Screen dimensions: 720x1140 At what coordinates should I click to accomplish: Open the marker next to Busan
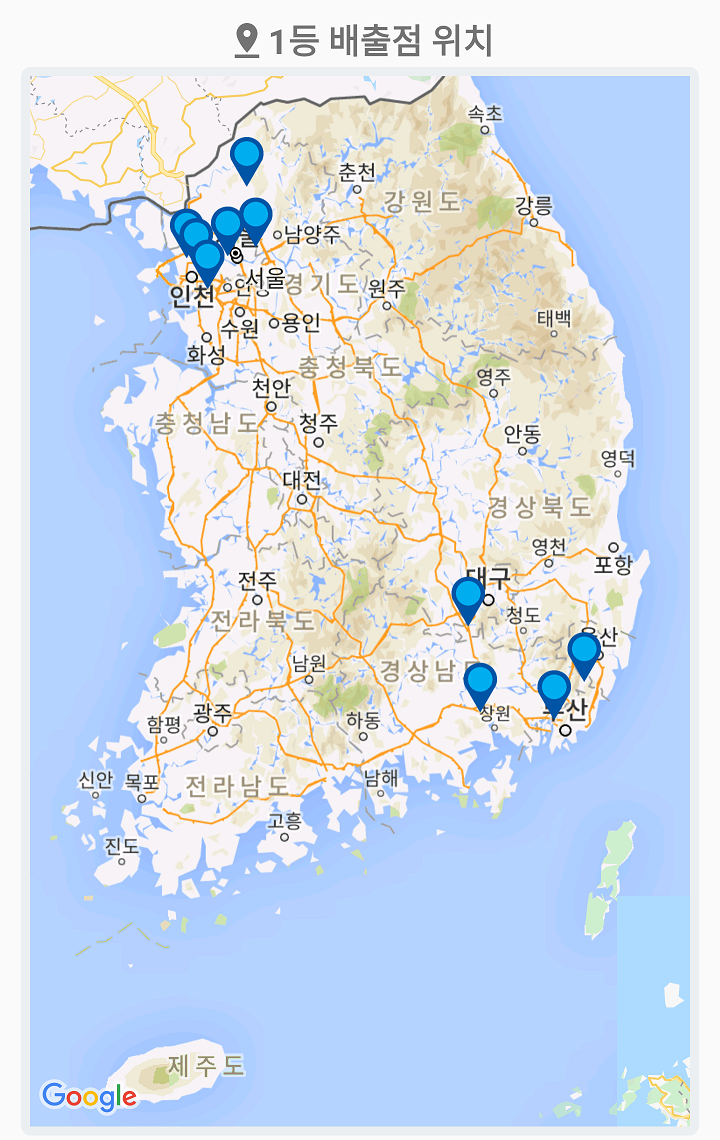554,691
